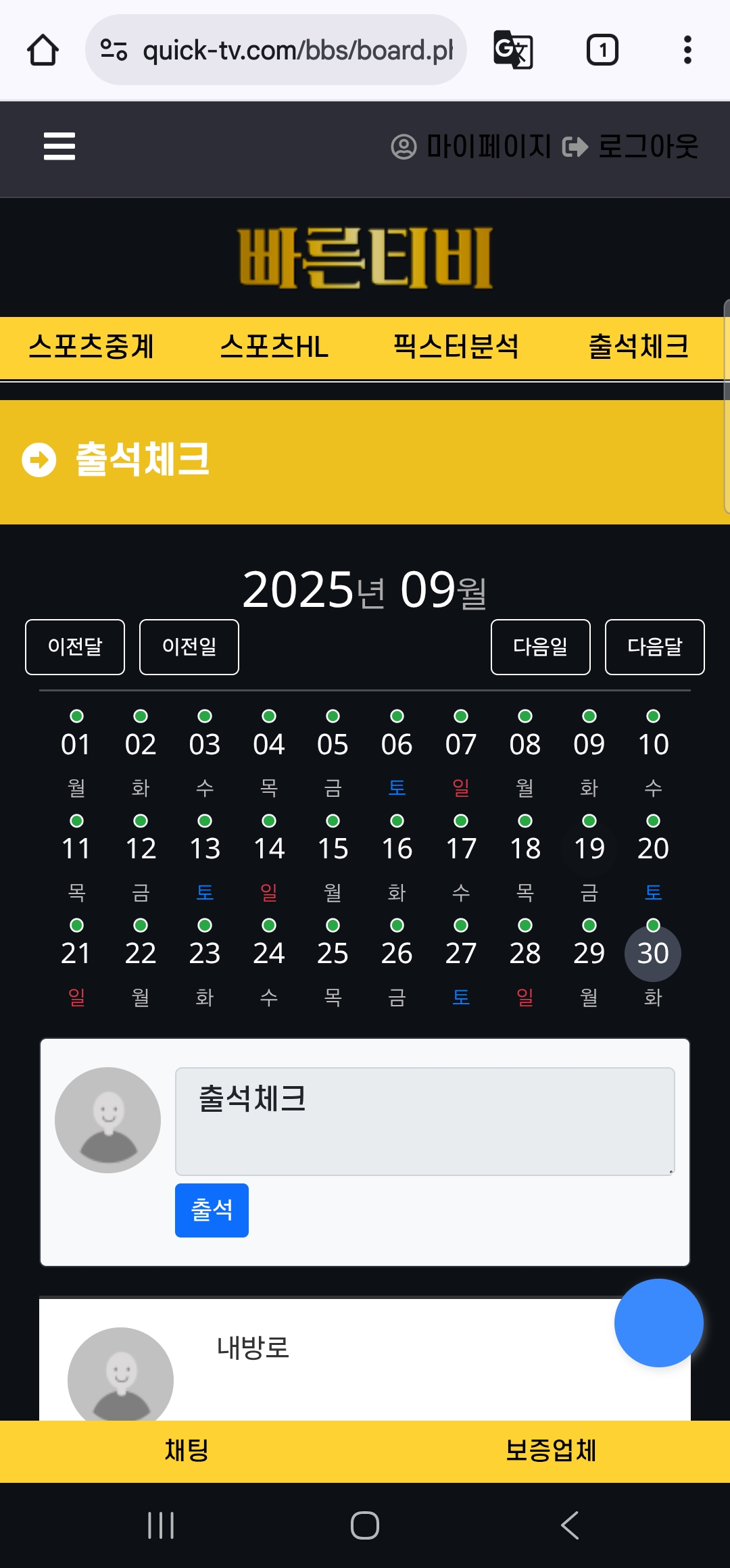Open the hamburger drawer menu

tap(59, 146)
